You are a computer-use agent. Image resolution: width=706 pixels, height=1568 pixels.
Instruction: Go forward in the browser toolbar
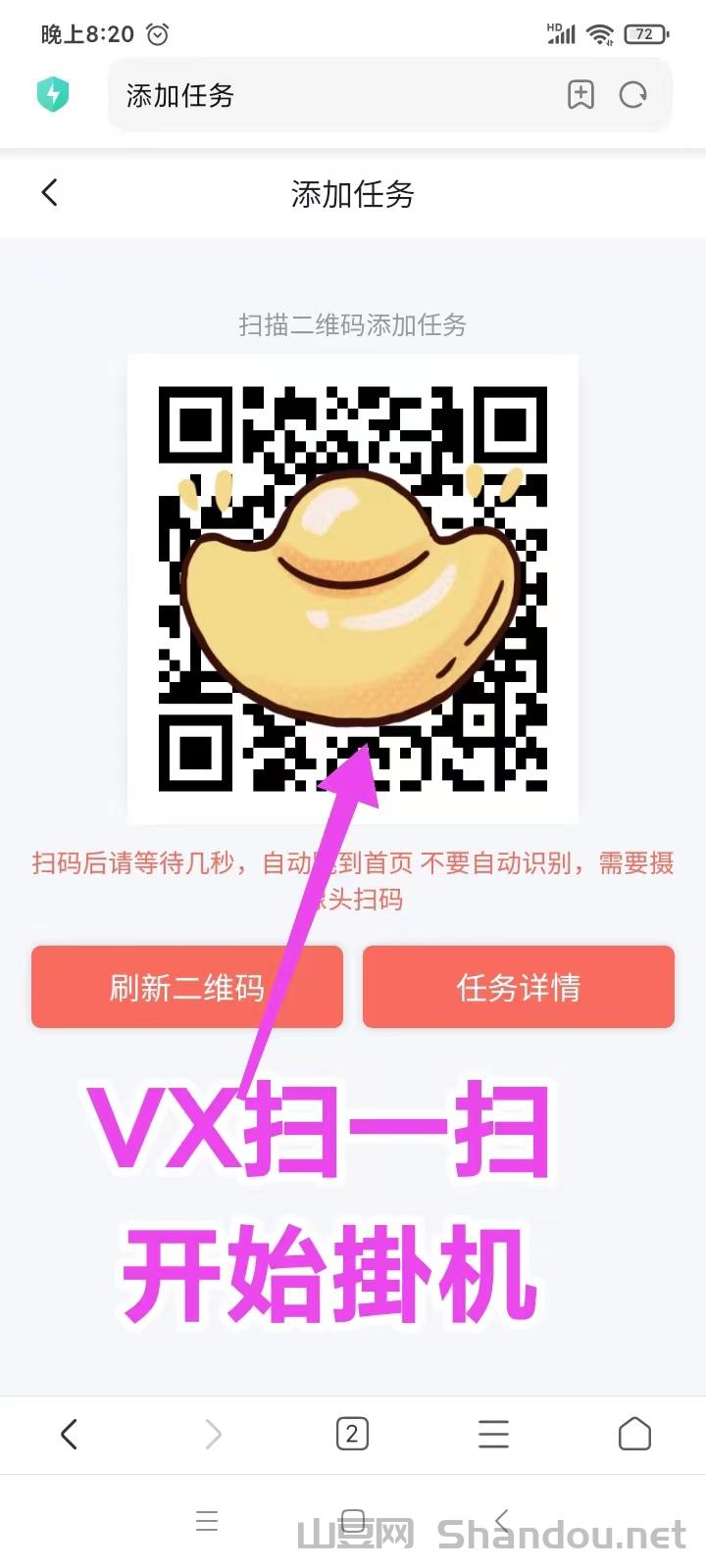[x=212, y=1435]
